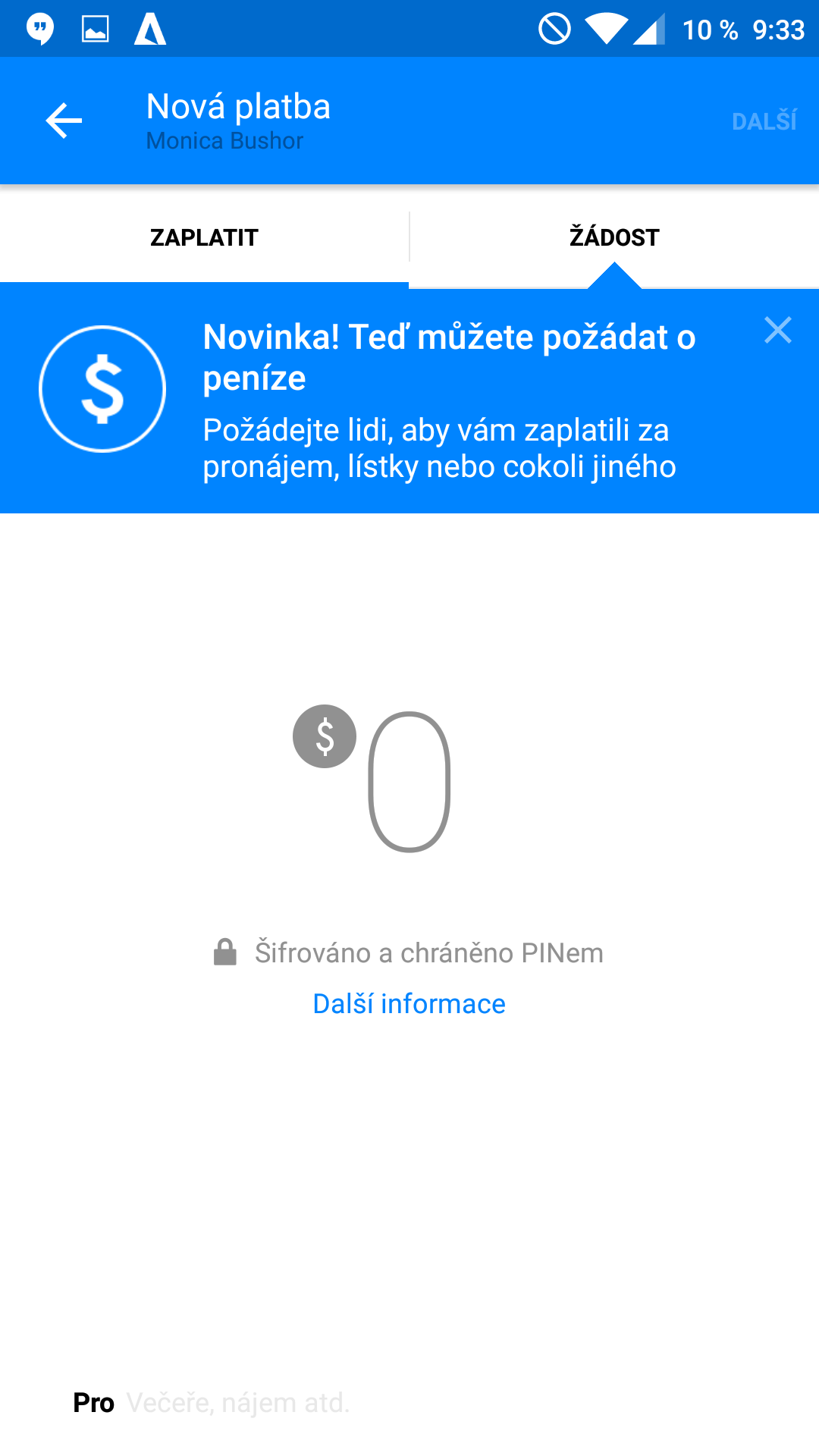Select the ŽÁDOST tab

pos(614,237)
